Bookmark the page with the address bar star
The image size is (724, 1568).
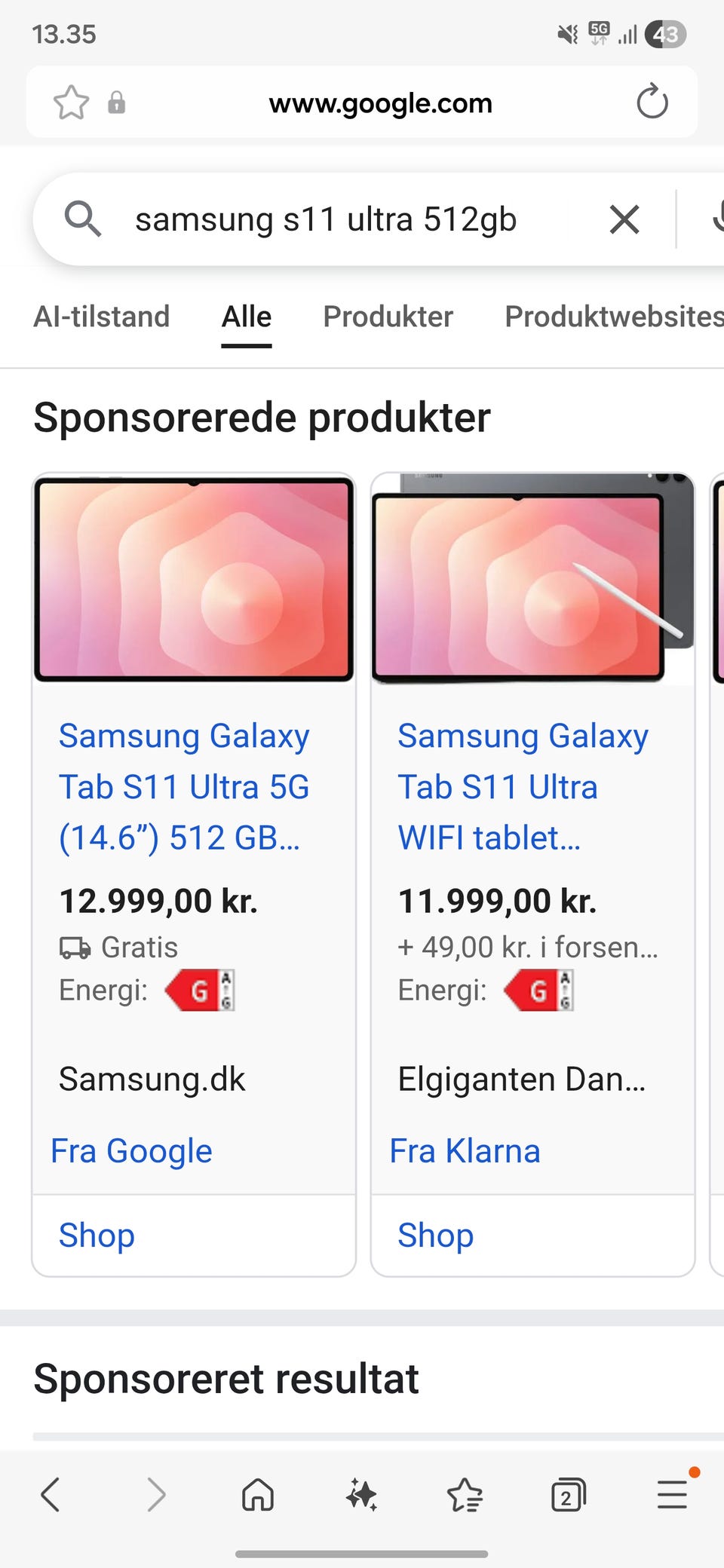[71, 103]
